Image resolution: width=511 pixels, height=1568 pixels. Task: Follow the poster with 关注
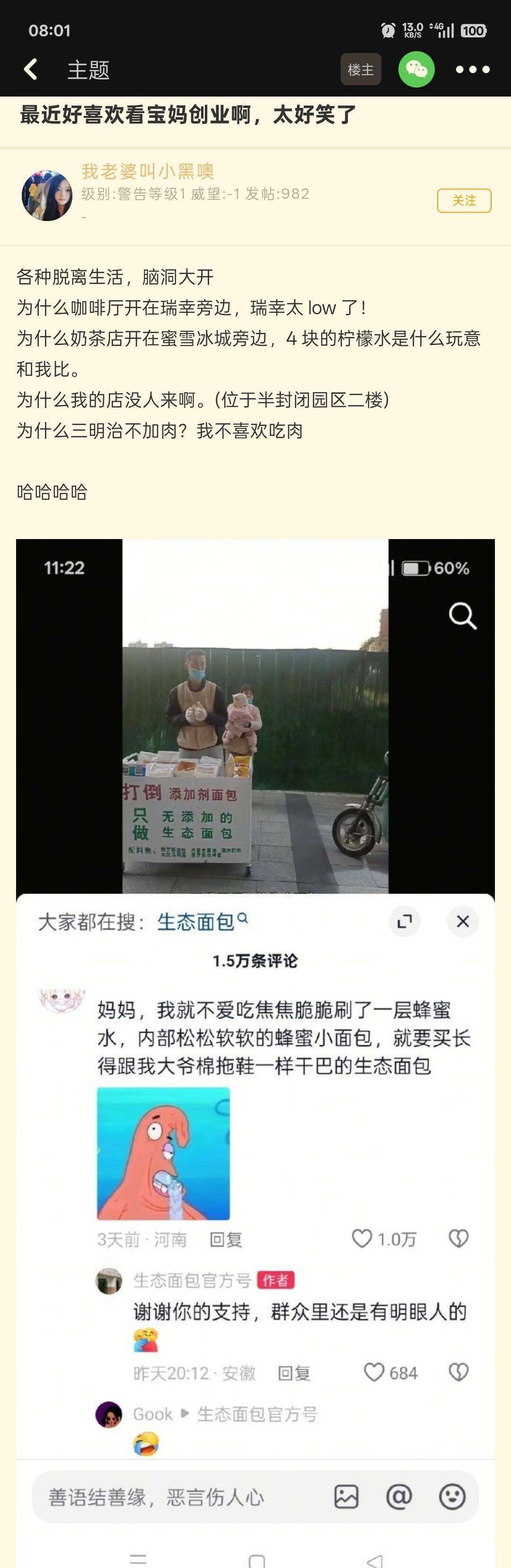click(x=464, y=200)
